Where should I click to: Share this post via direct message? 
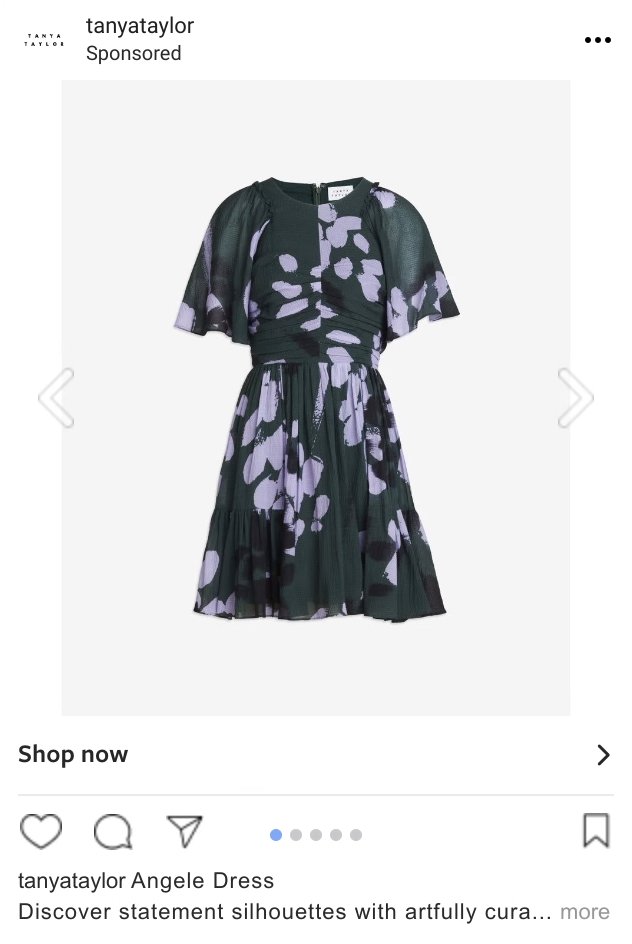185,831
